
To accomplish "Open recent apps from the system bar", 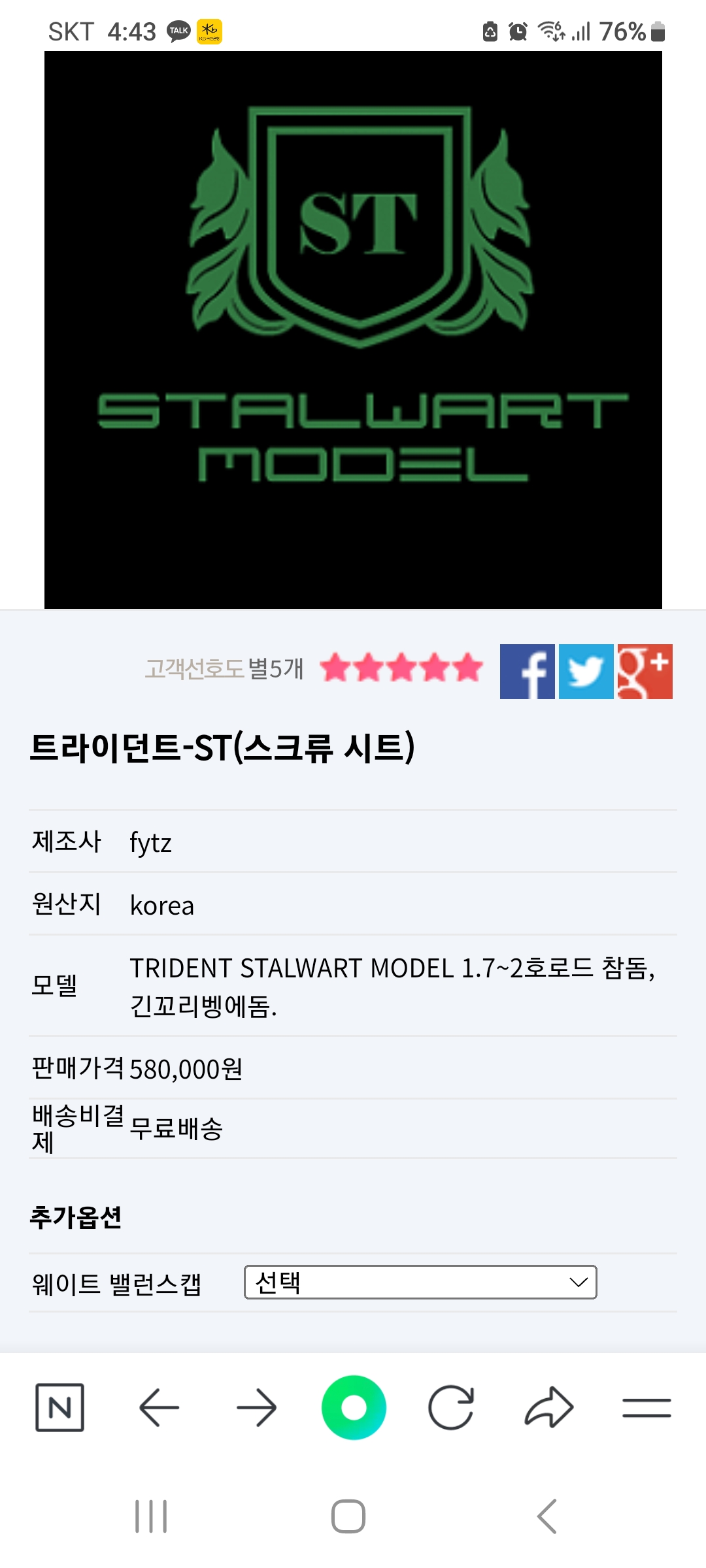I will tap(151, 1516).
